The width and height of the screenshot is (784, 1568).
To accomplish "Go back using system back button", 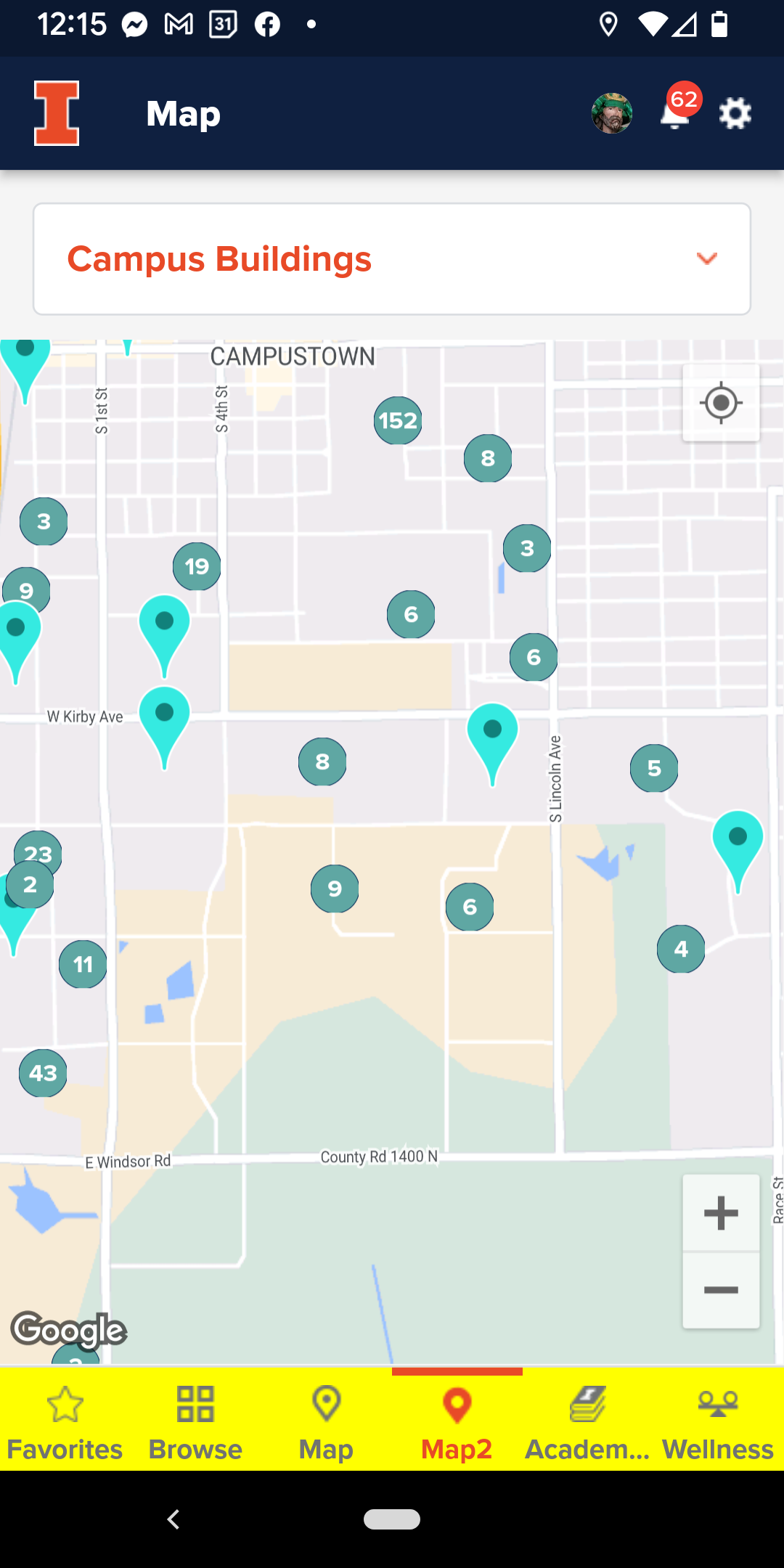I will click(173, 1519).
